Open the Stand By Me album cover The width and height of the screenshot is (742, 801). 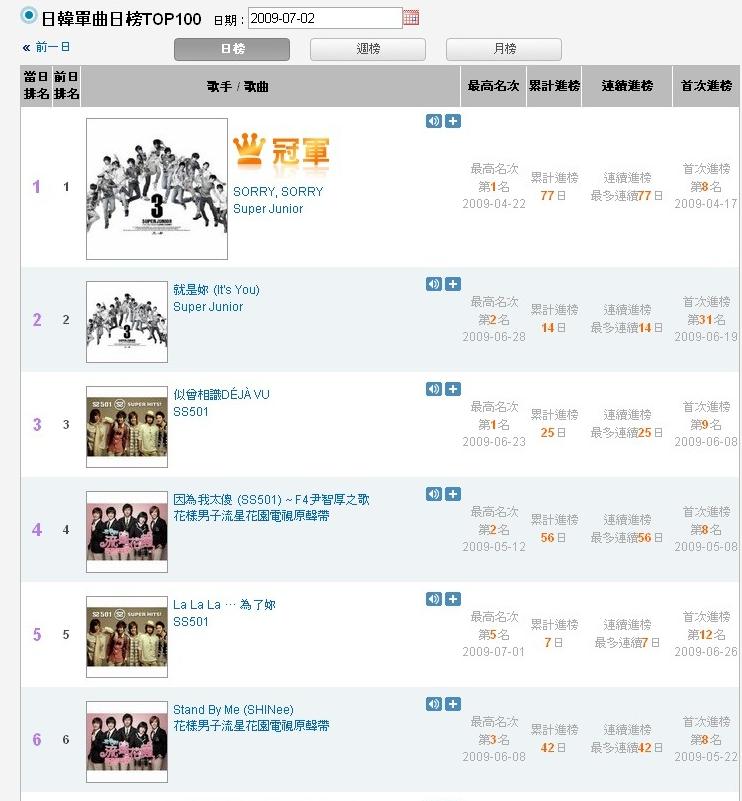127,741
